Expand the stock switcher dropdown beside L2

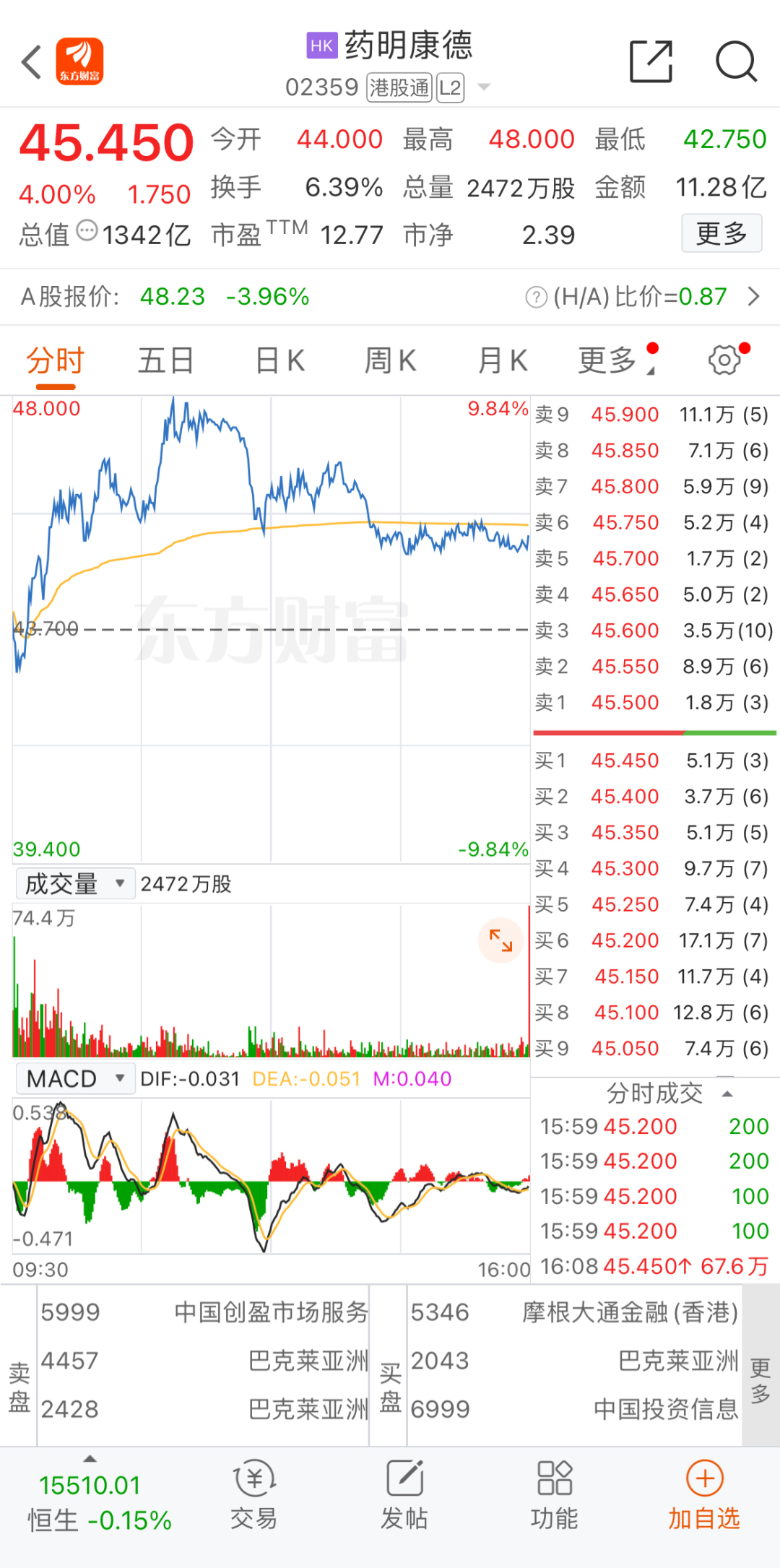click(484, 87)
